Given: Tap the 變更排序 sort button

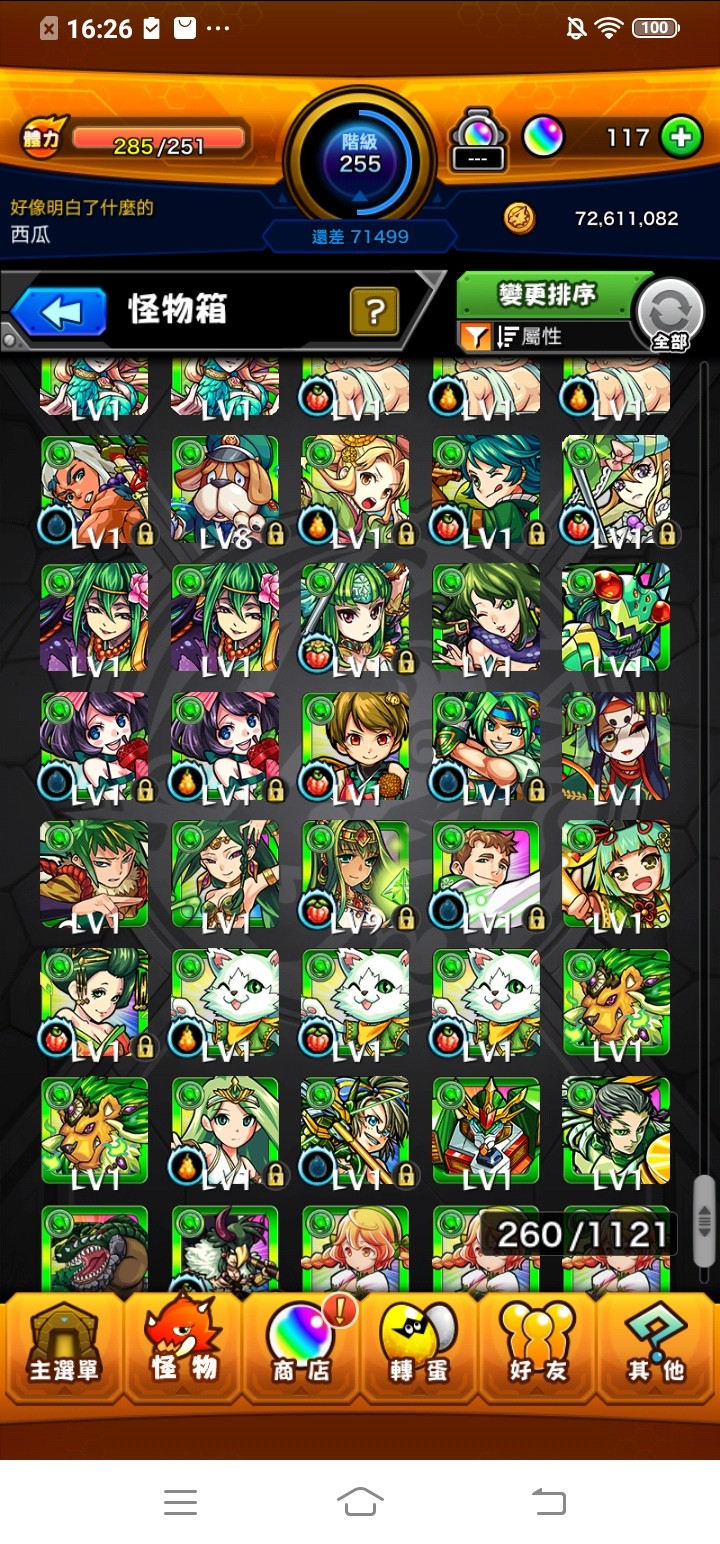Looking at the screenshot, I should coord(546,295).
